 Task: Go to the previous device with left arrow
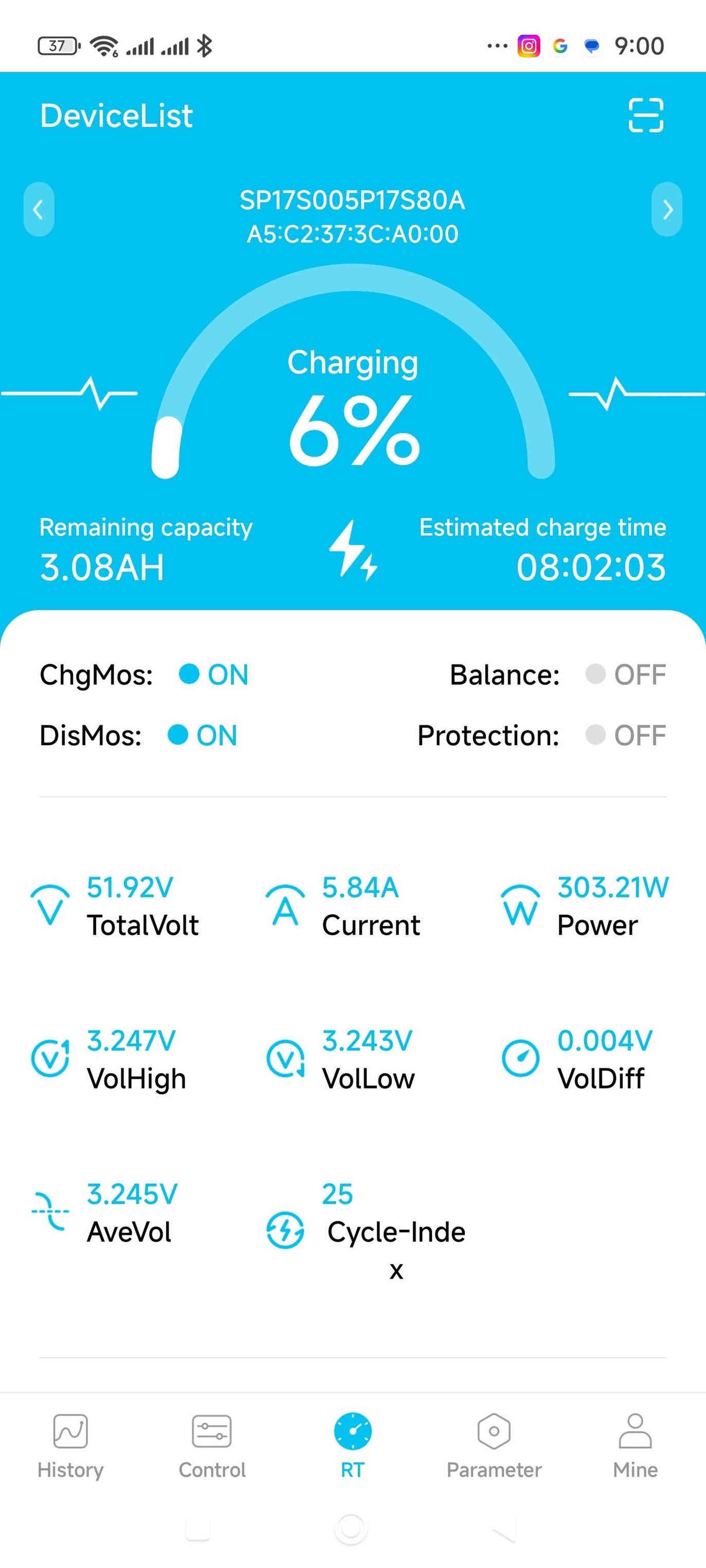coord(38,210)
